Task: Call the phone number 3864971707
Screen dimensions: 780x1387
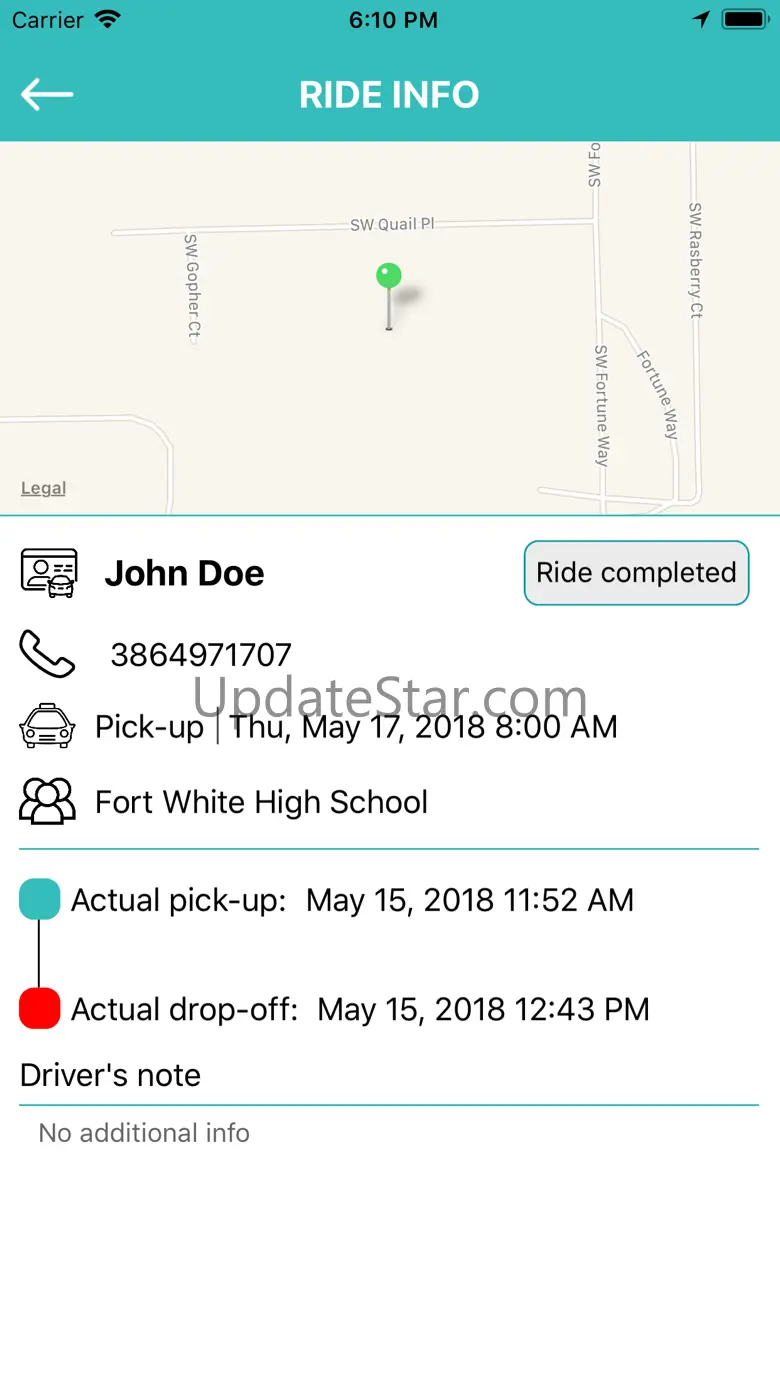Action: 200,655
